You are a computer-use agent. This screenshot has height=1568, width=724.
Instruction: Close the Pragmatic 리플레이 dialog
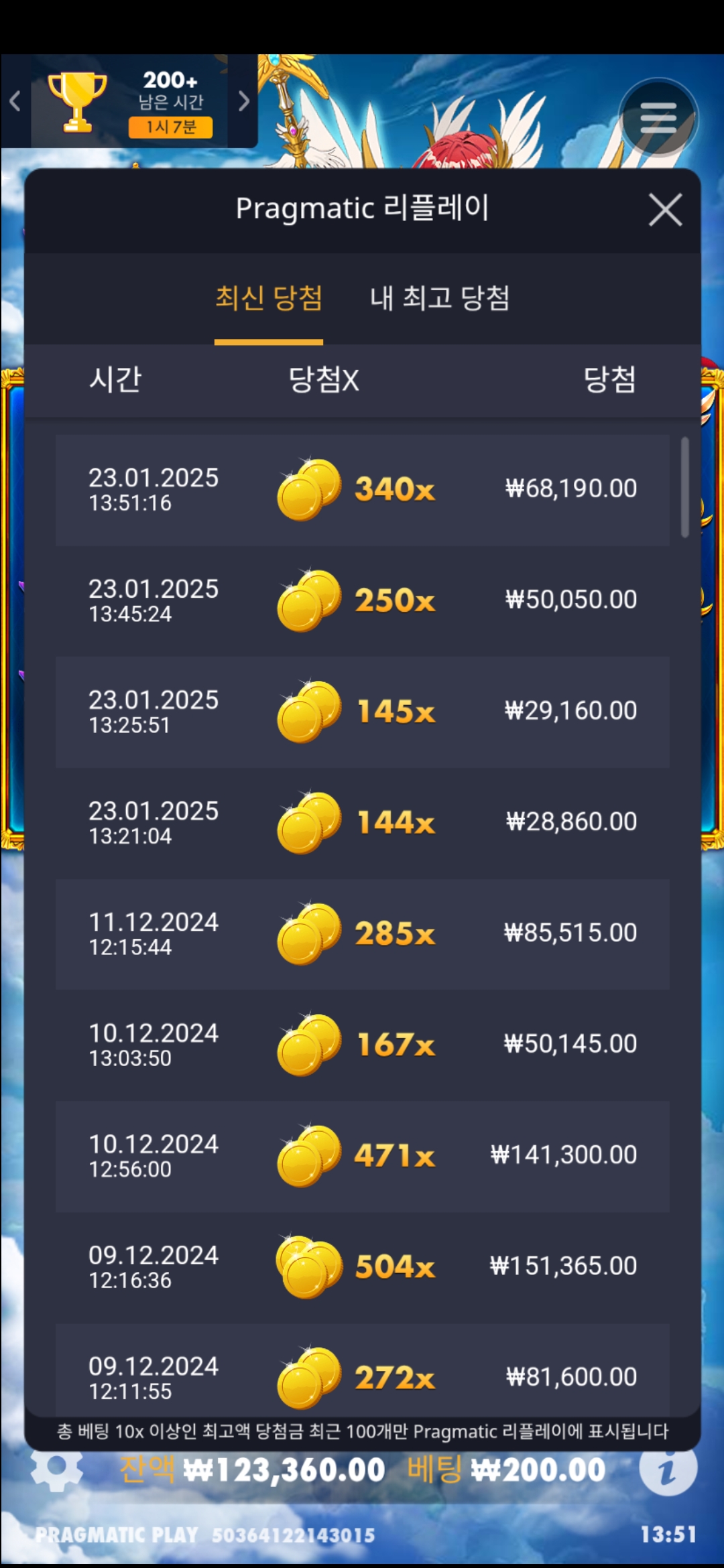click(665, 210)
